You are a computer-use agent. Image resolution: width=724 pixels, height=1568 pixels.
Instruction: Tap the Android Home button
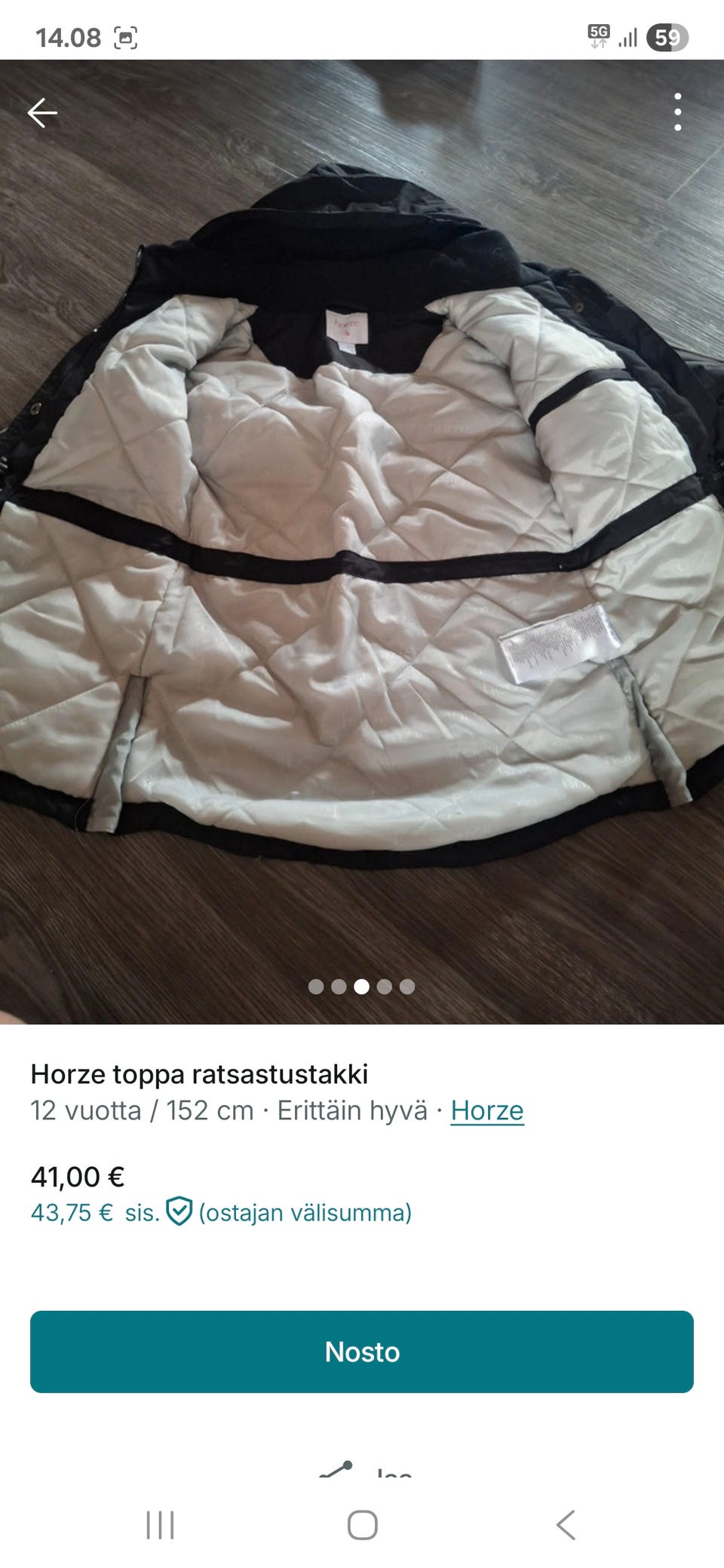click(362, 1524)
